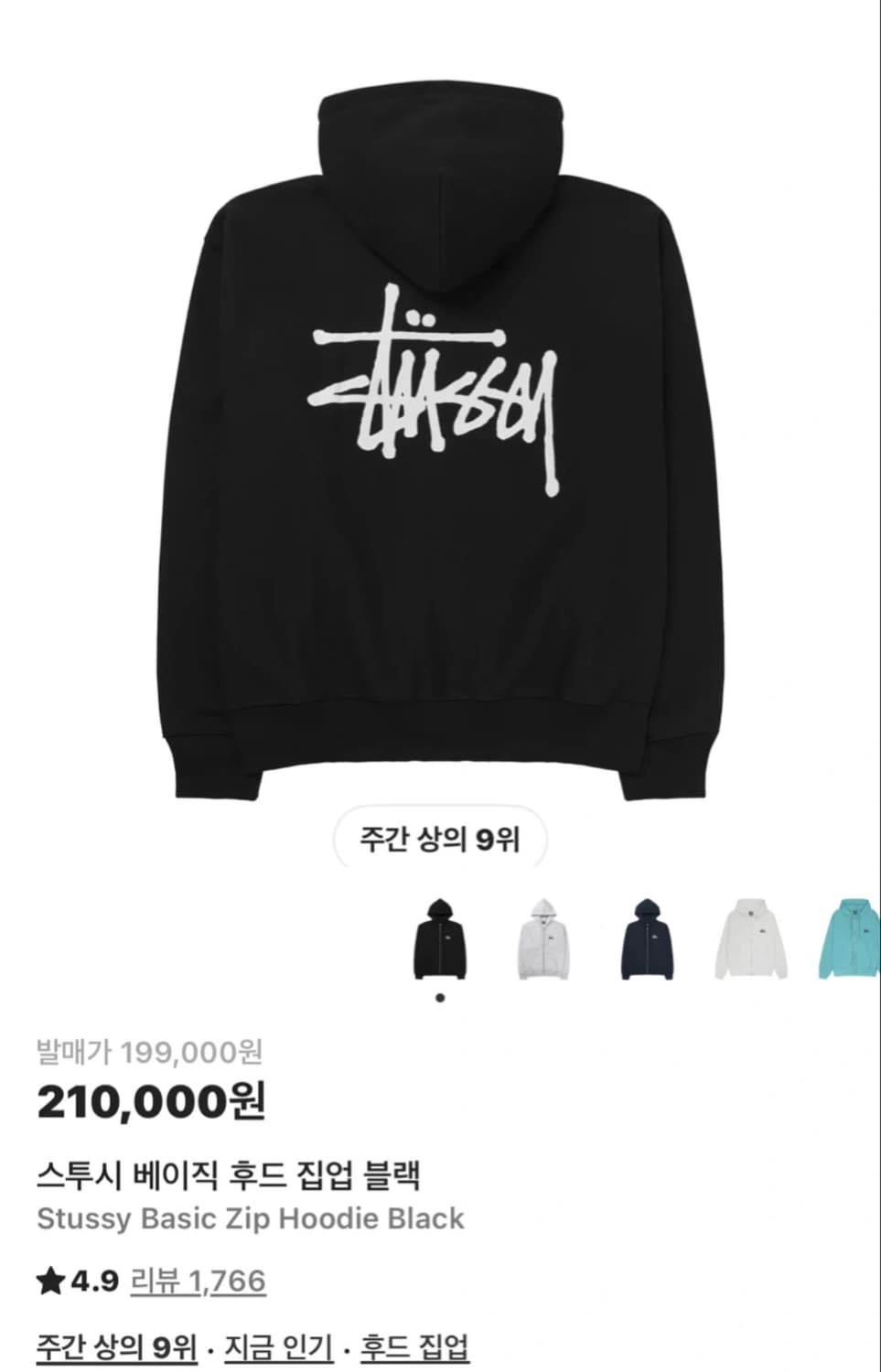881x1372 pixels.
Task: Tap the Stussy logo graphic on the hoodie back
Action: [439, 384]
